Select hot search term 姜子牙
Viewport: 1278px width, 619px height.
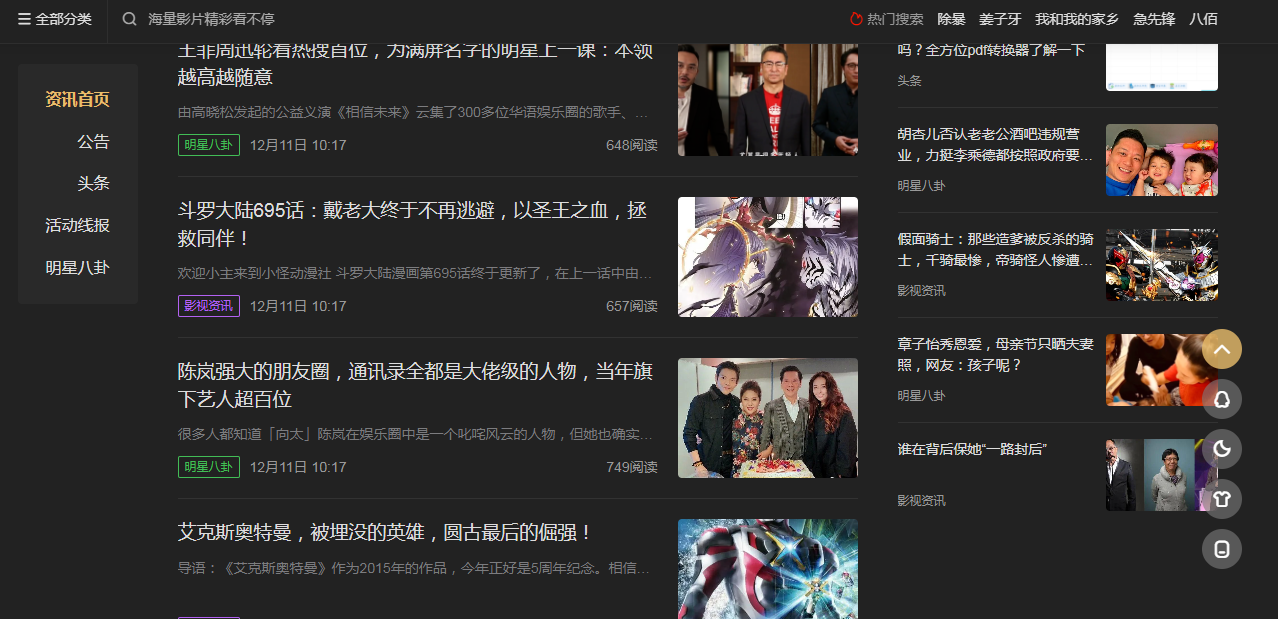click(1000, 19)
